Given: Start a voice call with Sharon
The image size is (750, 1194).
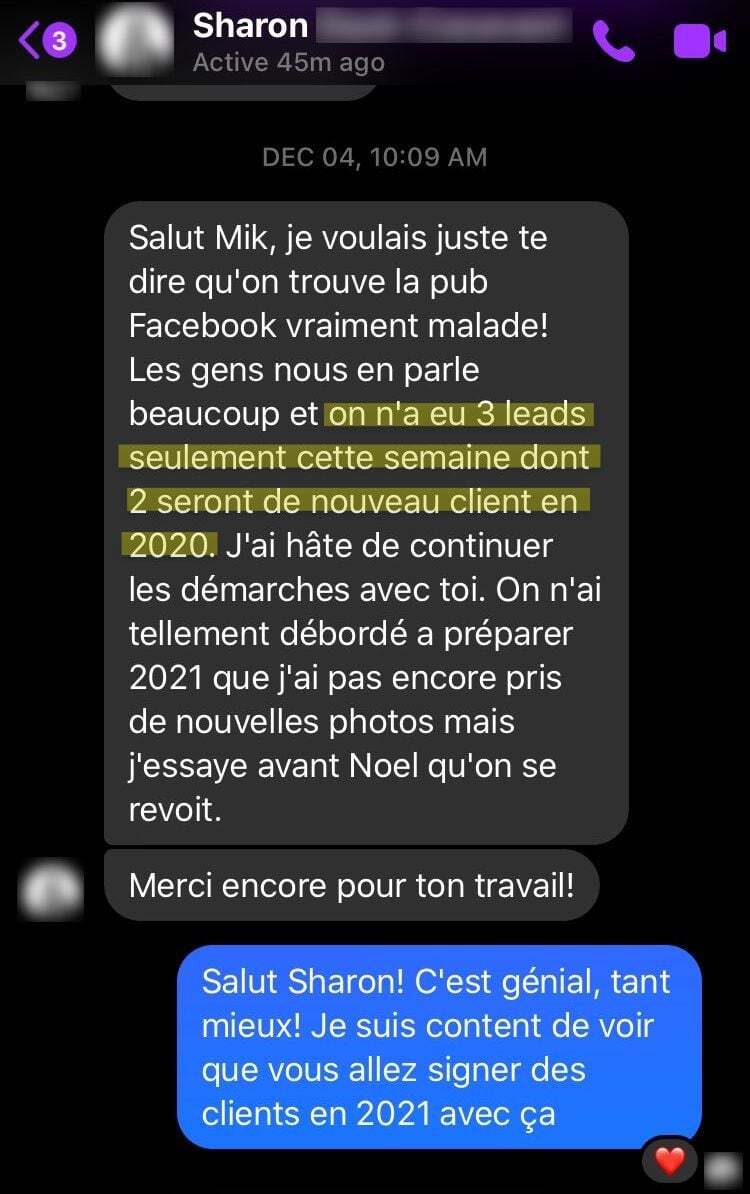Looking at the screenshot, I should [x=613, y=41].
